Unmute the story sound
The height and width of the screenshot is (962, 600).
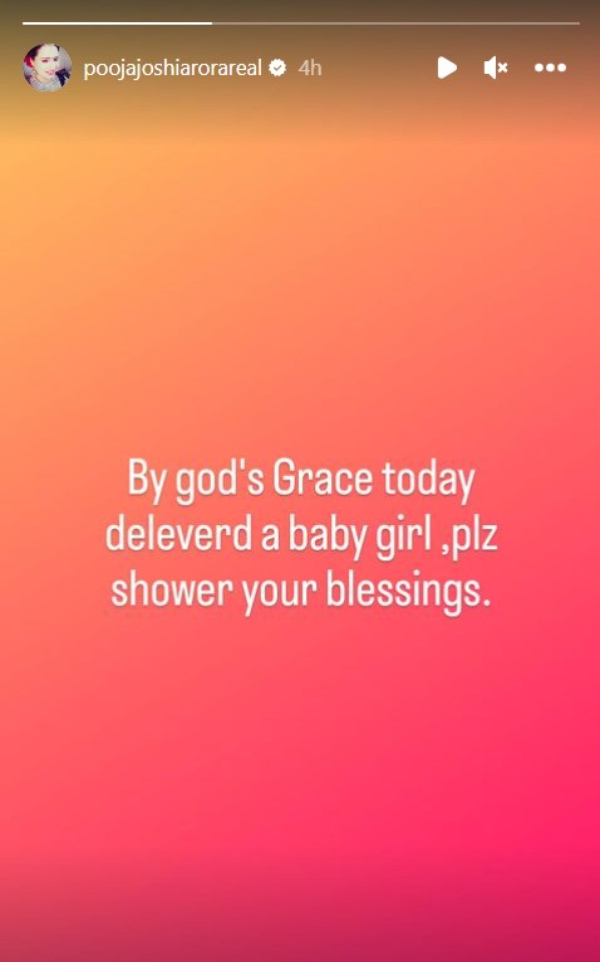[x=496, y=68]
